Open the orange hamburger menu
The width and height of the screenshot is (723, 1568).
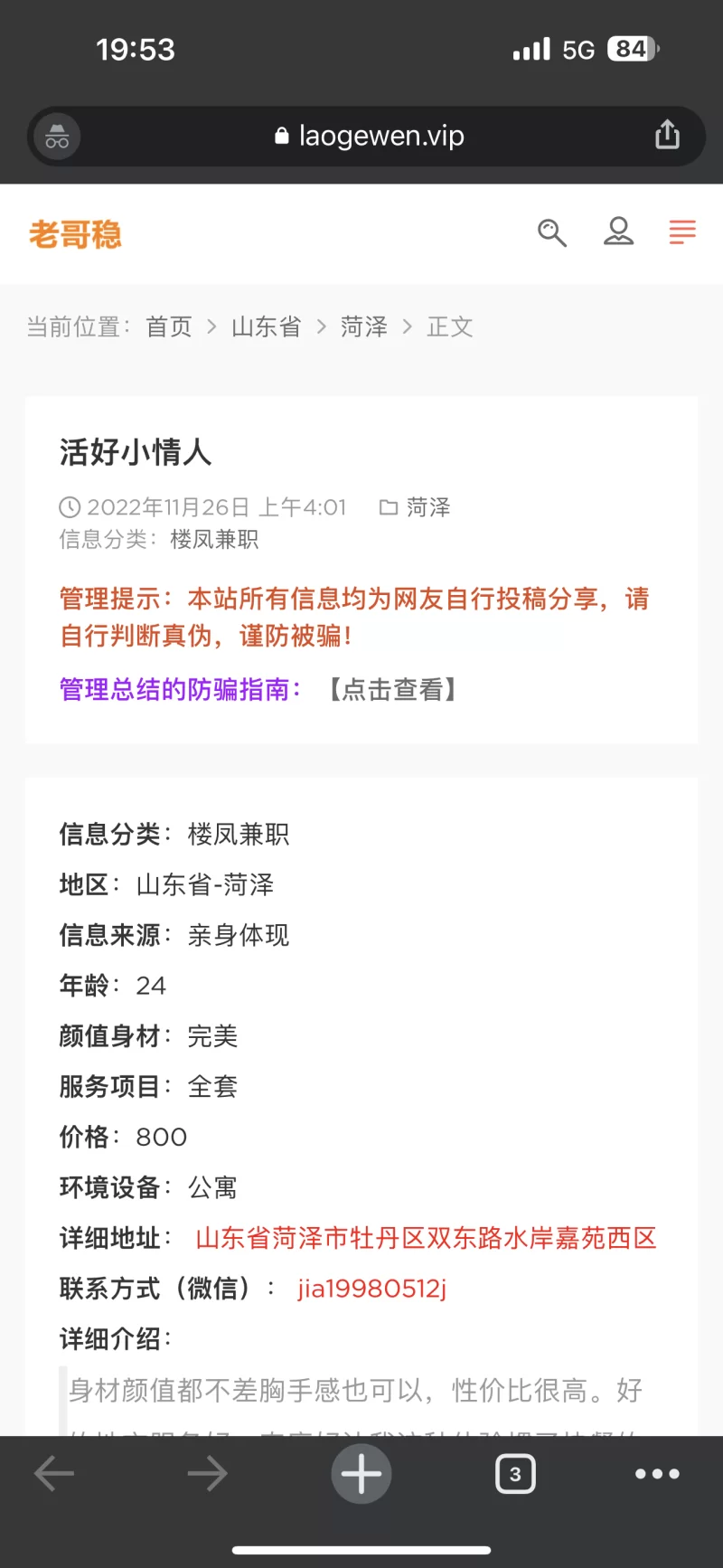point(682,232)
